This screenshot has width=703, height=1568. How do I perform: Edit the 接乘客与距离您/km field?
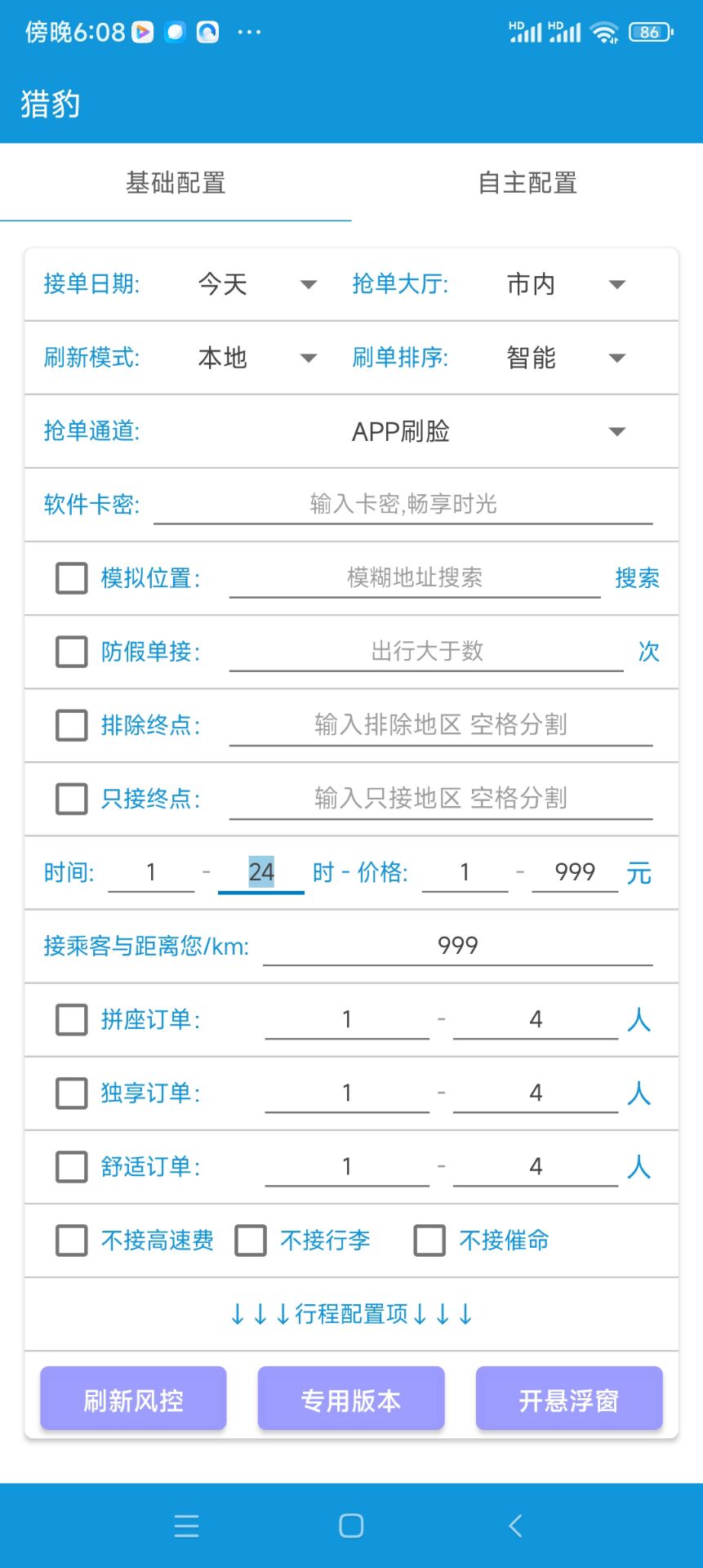457,946
